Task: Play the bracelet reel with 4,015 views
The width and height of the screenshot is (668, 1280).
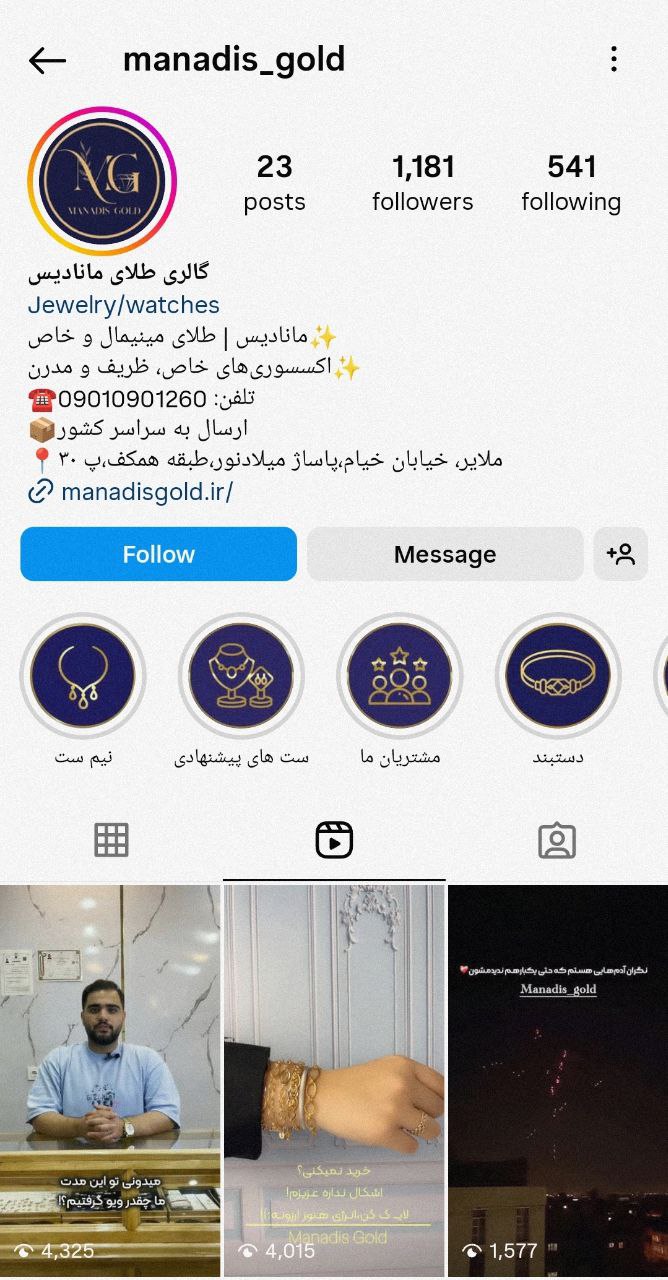Action: click(x=334, y=1082)
